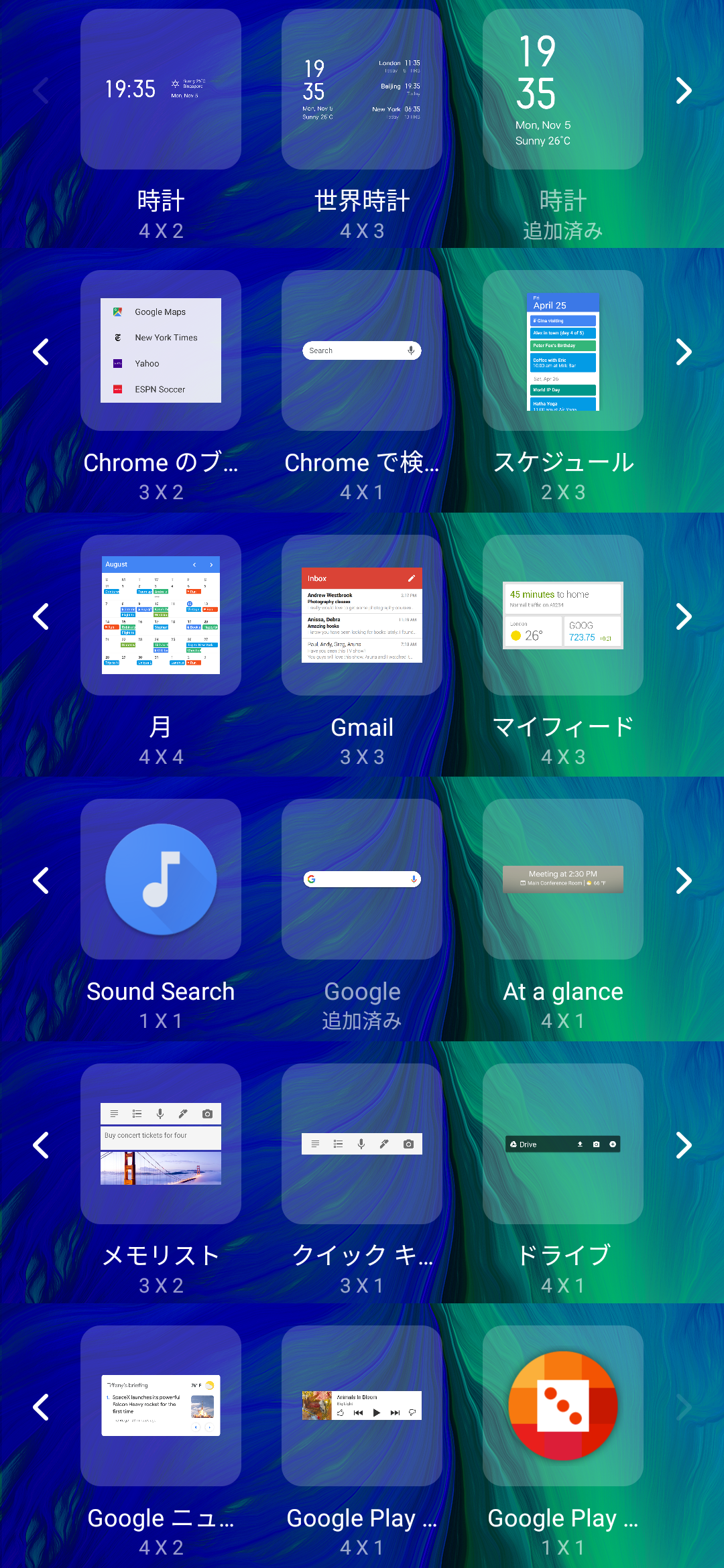The image size is (724, 1568).
Task: Click the compose pencil in the Gmail widget preview
Action: (411, 578)
